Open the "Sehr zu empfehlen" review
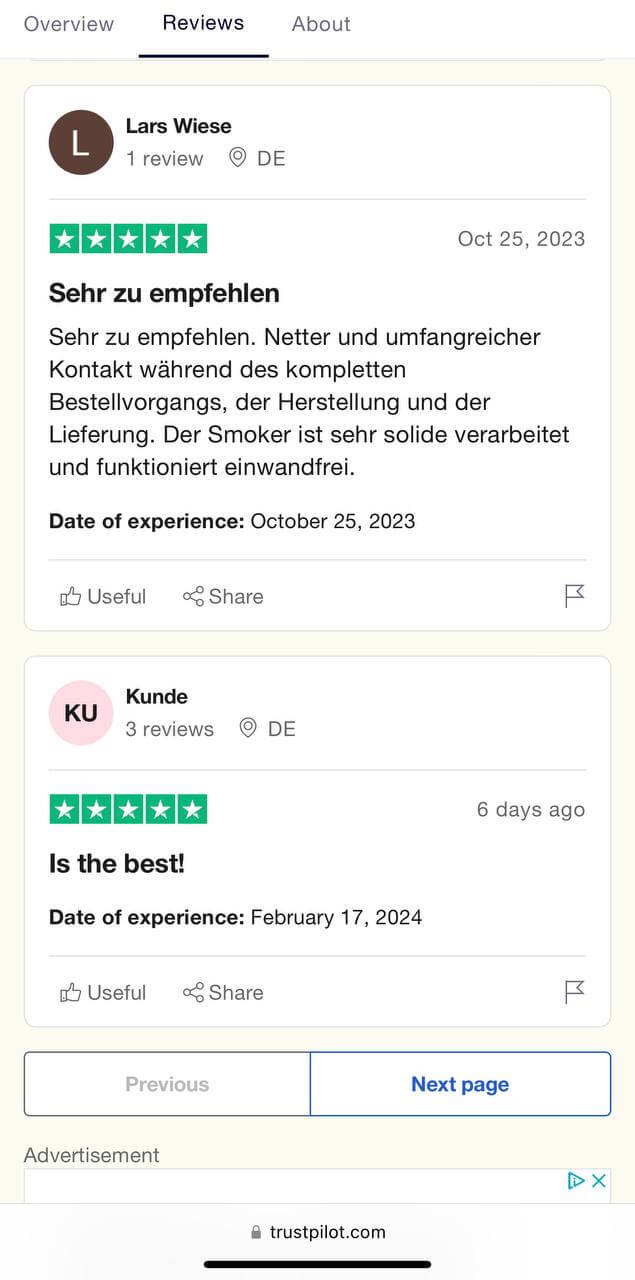This screenshot has width=635, height=1280. click(164, 293)
